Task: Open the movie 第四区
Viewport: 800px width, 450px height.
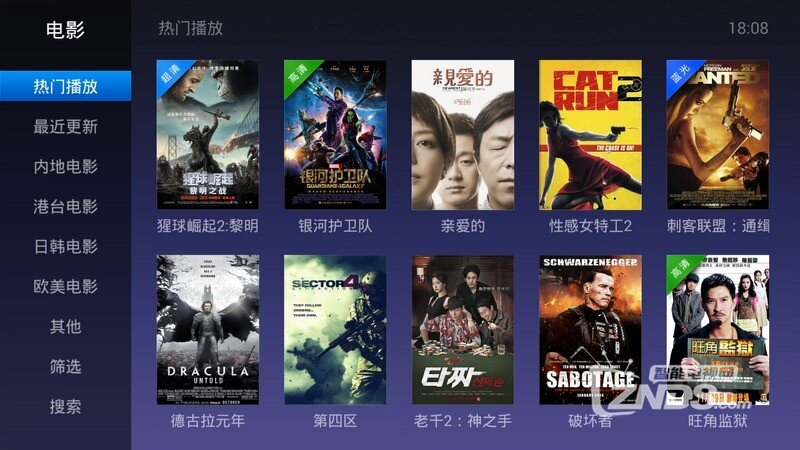Action: pos(335,330)
